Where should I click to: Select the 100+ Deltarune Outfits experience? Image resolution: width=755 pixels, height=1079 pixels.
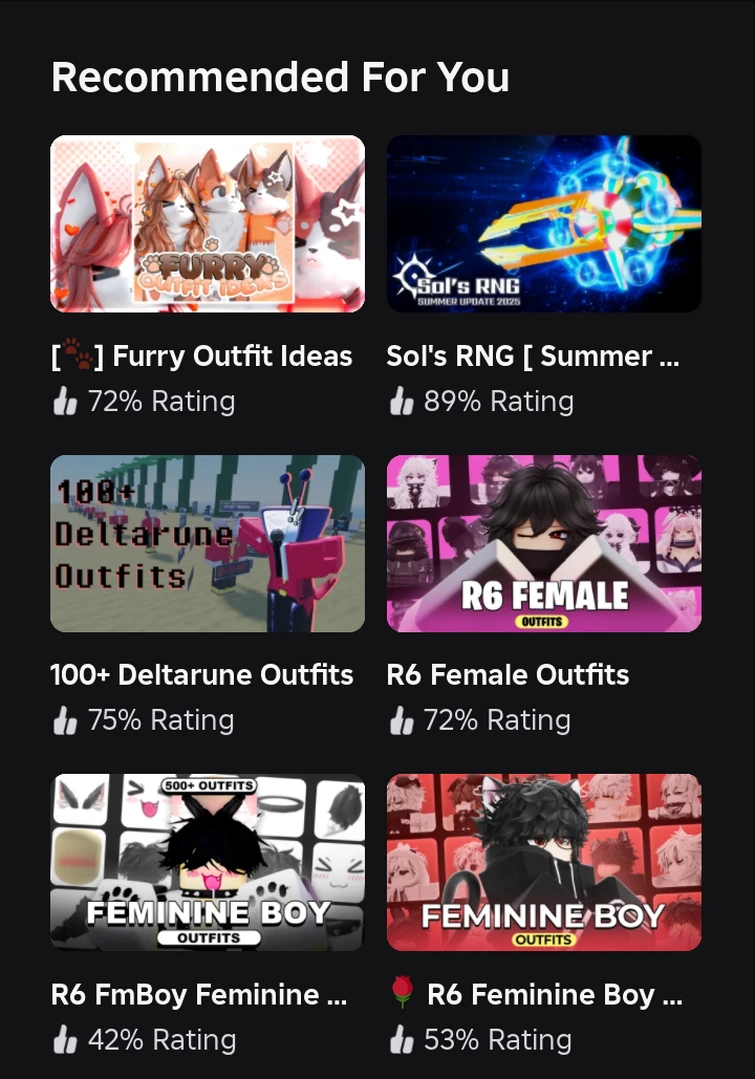pos(207,543)
